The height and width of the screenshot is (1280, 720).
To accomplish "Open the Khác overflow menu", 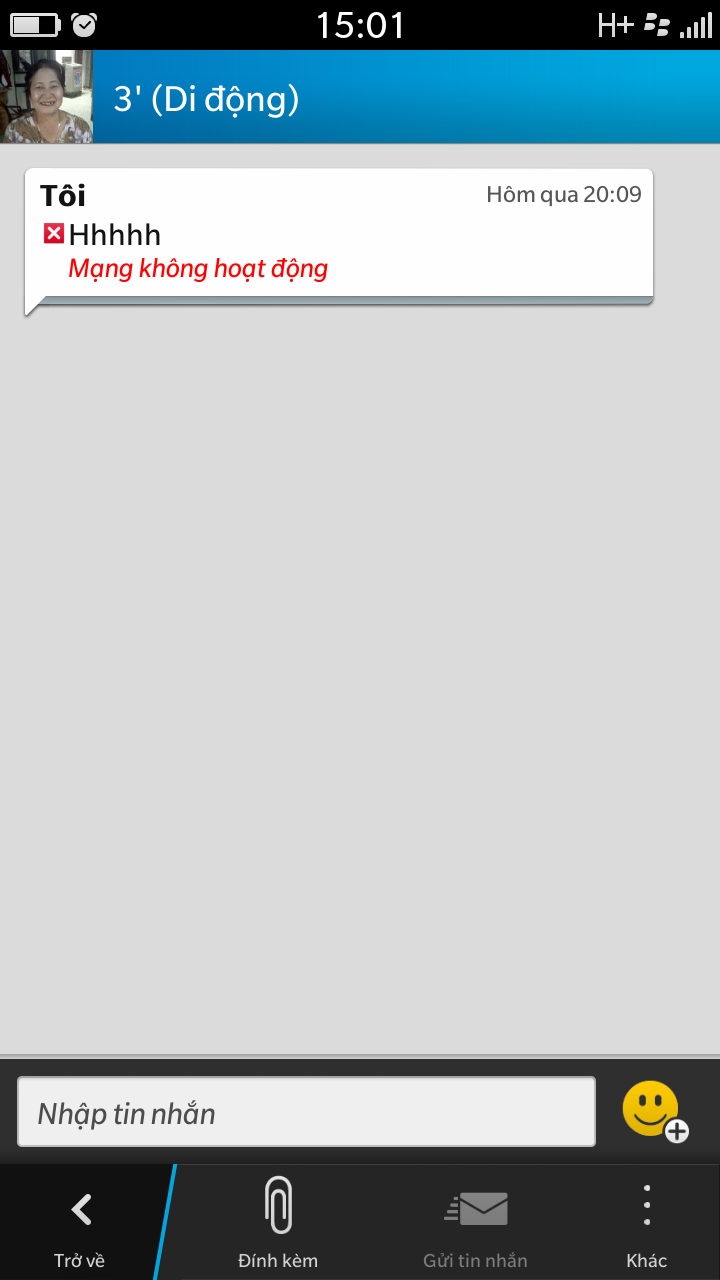I will 646,1222.
